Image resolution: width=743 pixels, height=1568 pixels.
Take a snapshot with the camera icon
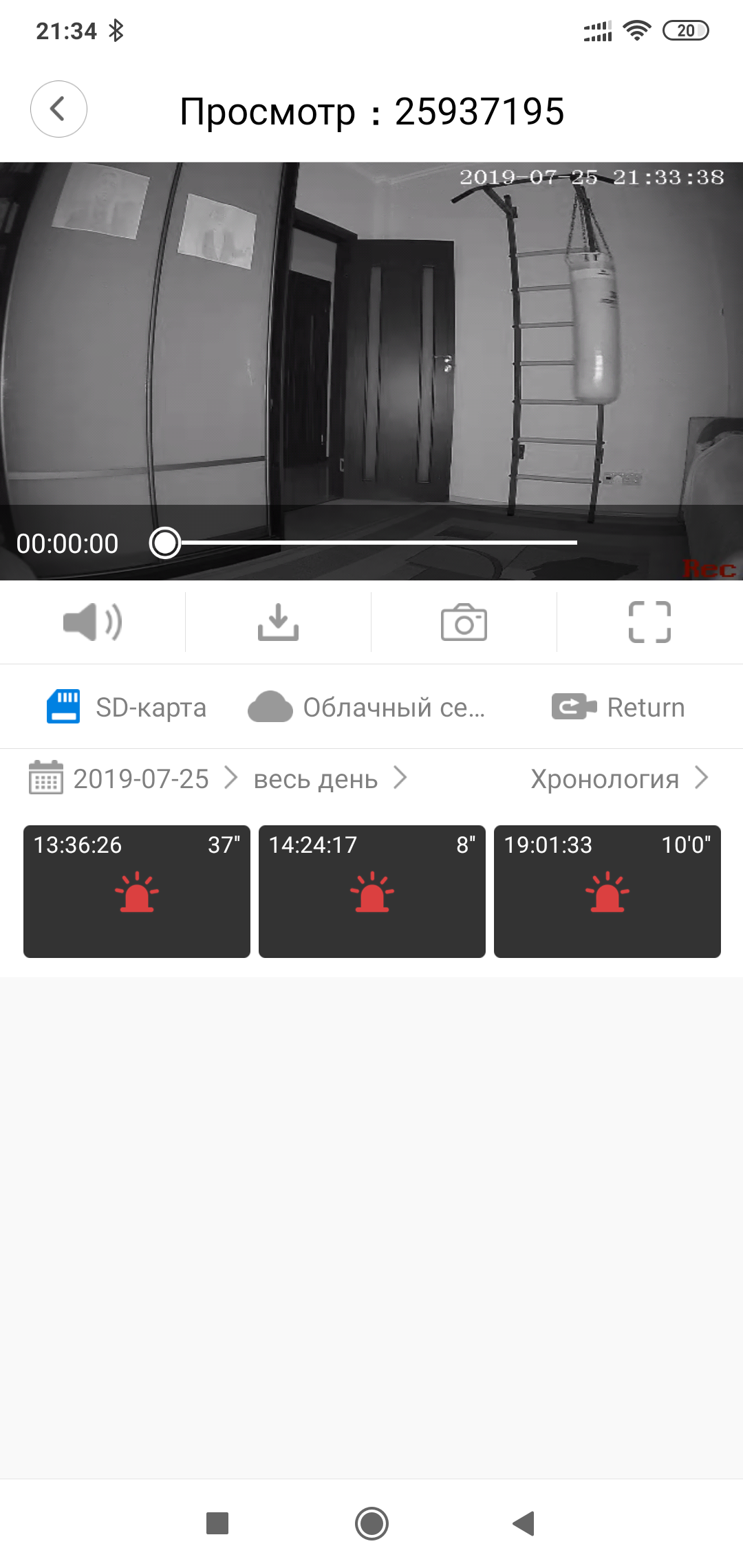point(464,622)
